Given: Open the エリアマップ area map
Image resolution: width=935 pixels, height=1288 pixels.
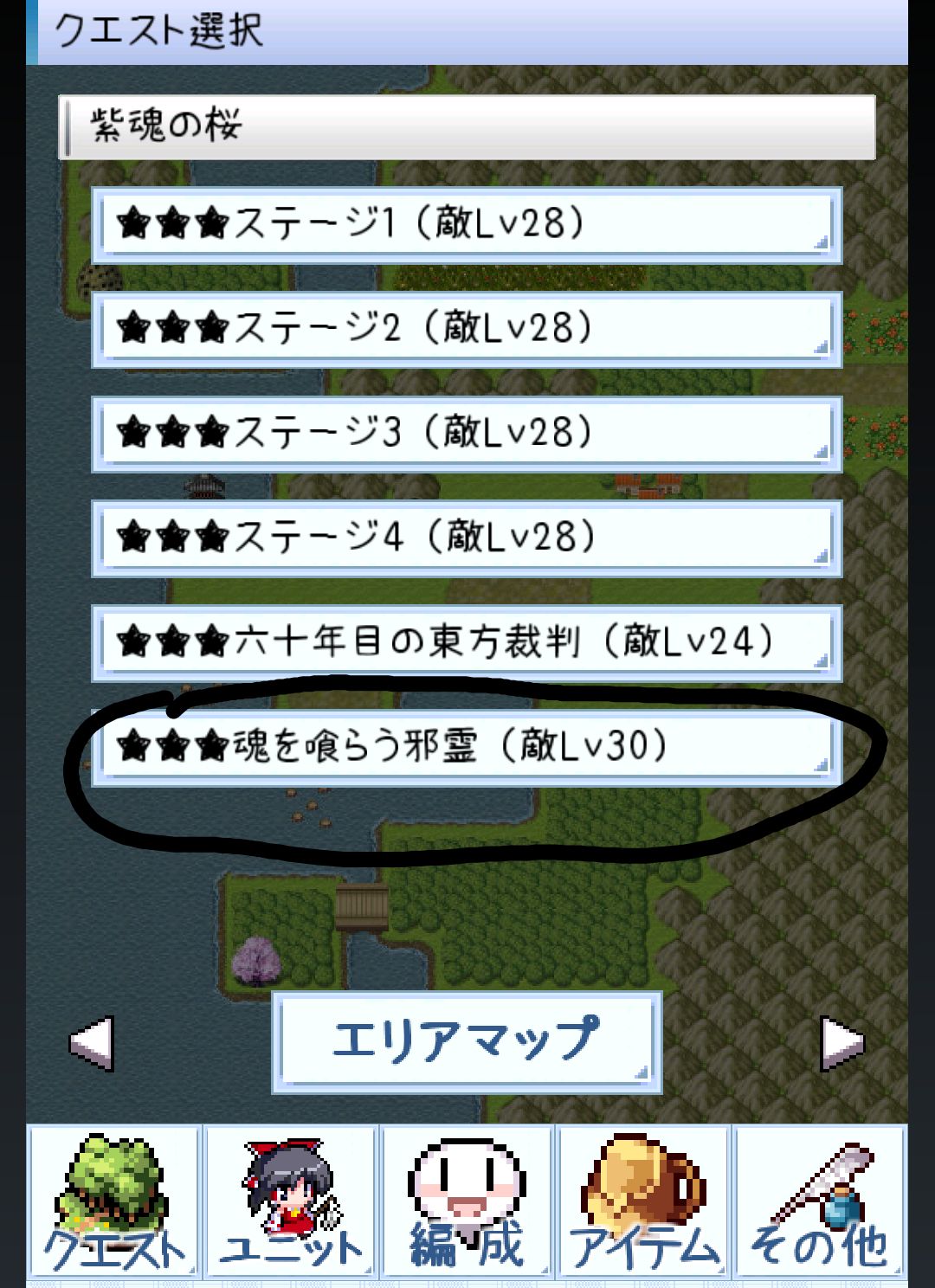Looking at the screenshot, I should pos(467,1041).
